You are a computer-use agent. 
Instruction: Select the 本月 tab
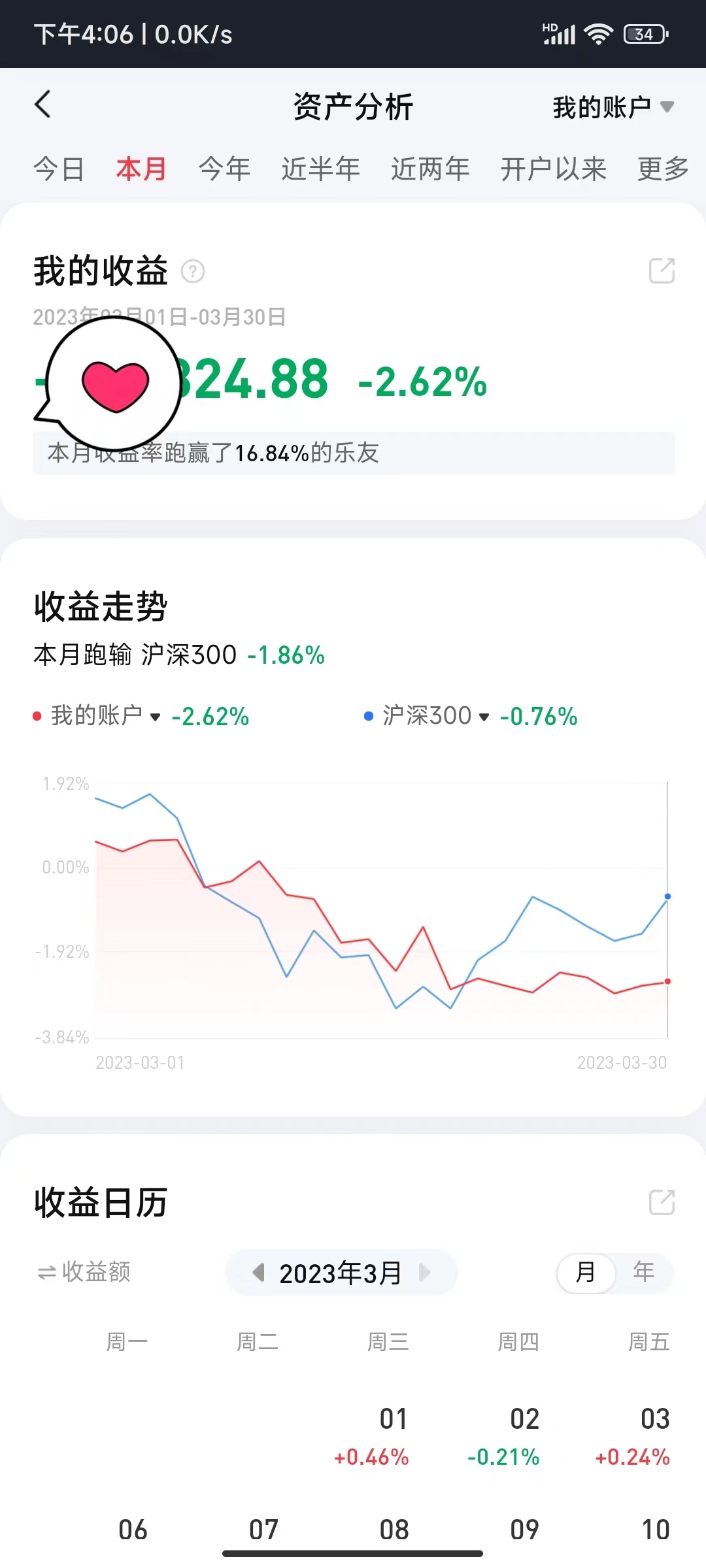pos(141,169)
